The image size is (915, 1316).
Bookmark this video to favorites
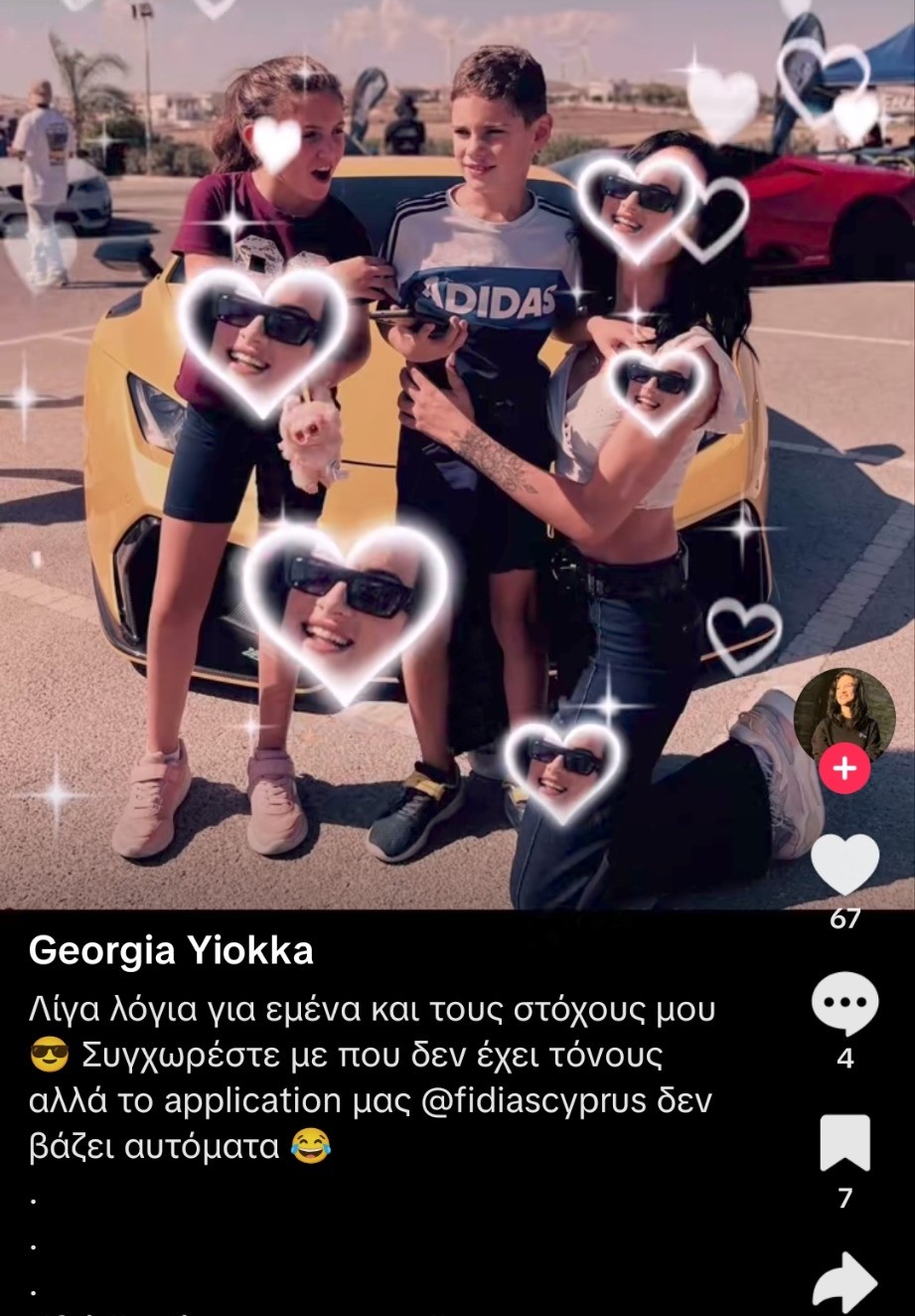[844, 1143]
